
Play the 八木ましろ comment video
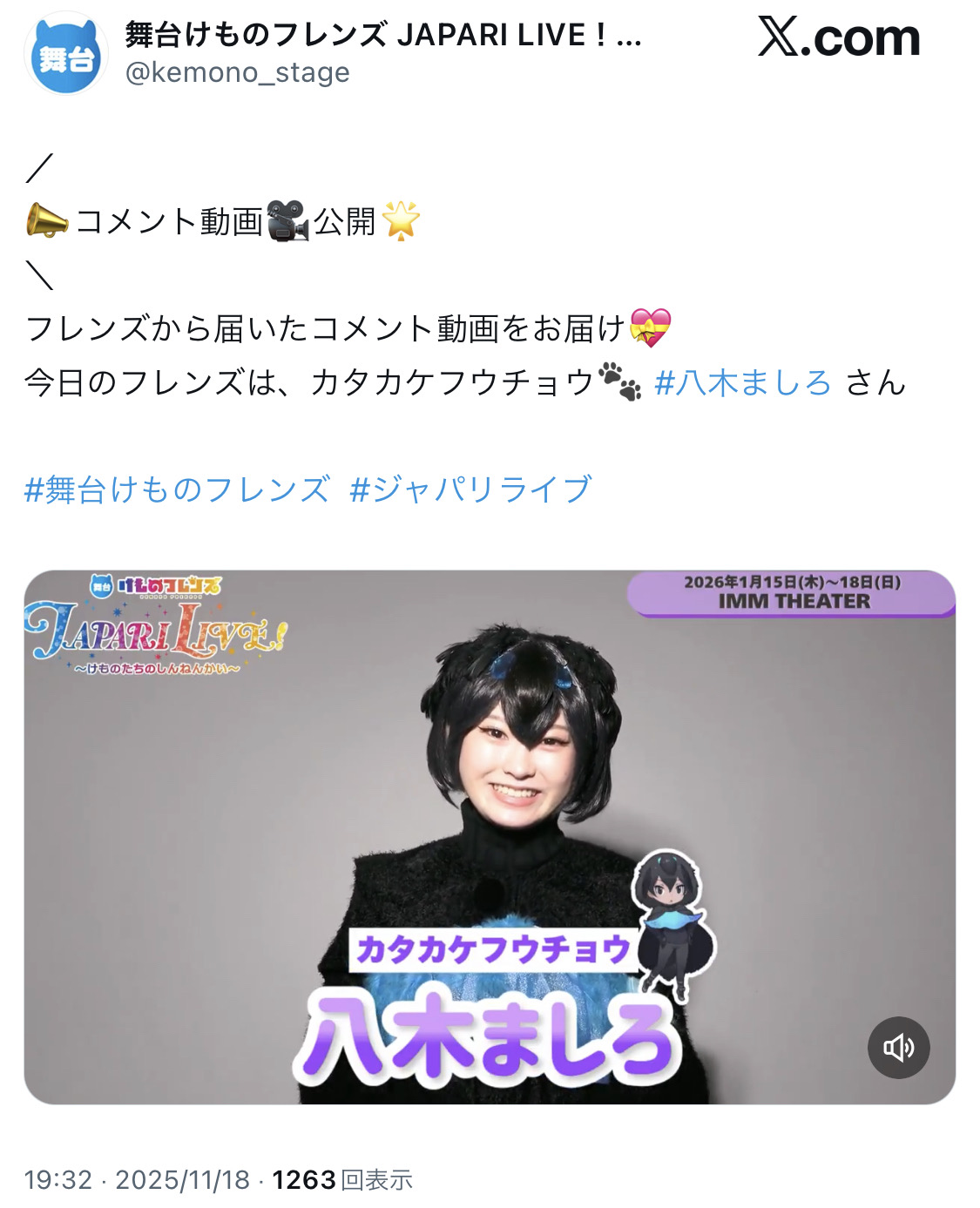490,836
